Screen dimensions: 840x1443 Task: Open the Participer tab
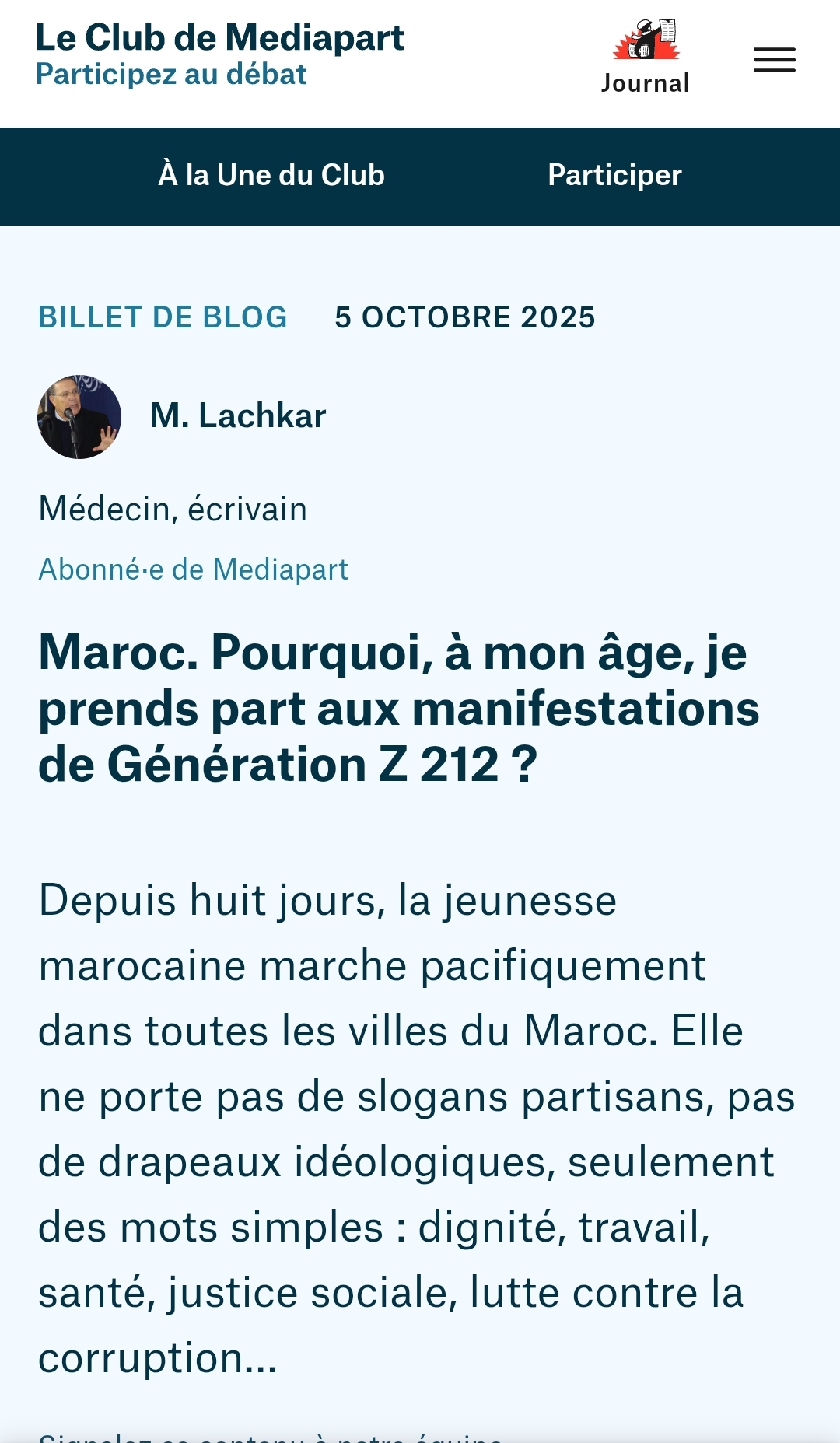[614, 175]
